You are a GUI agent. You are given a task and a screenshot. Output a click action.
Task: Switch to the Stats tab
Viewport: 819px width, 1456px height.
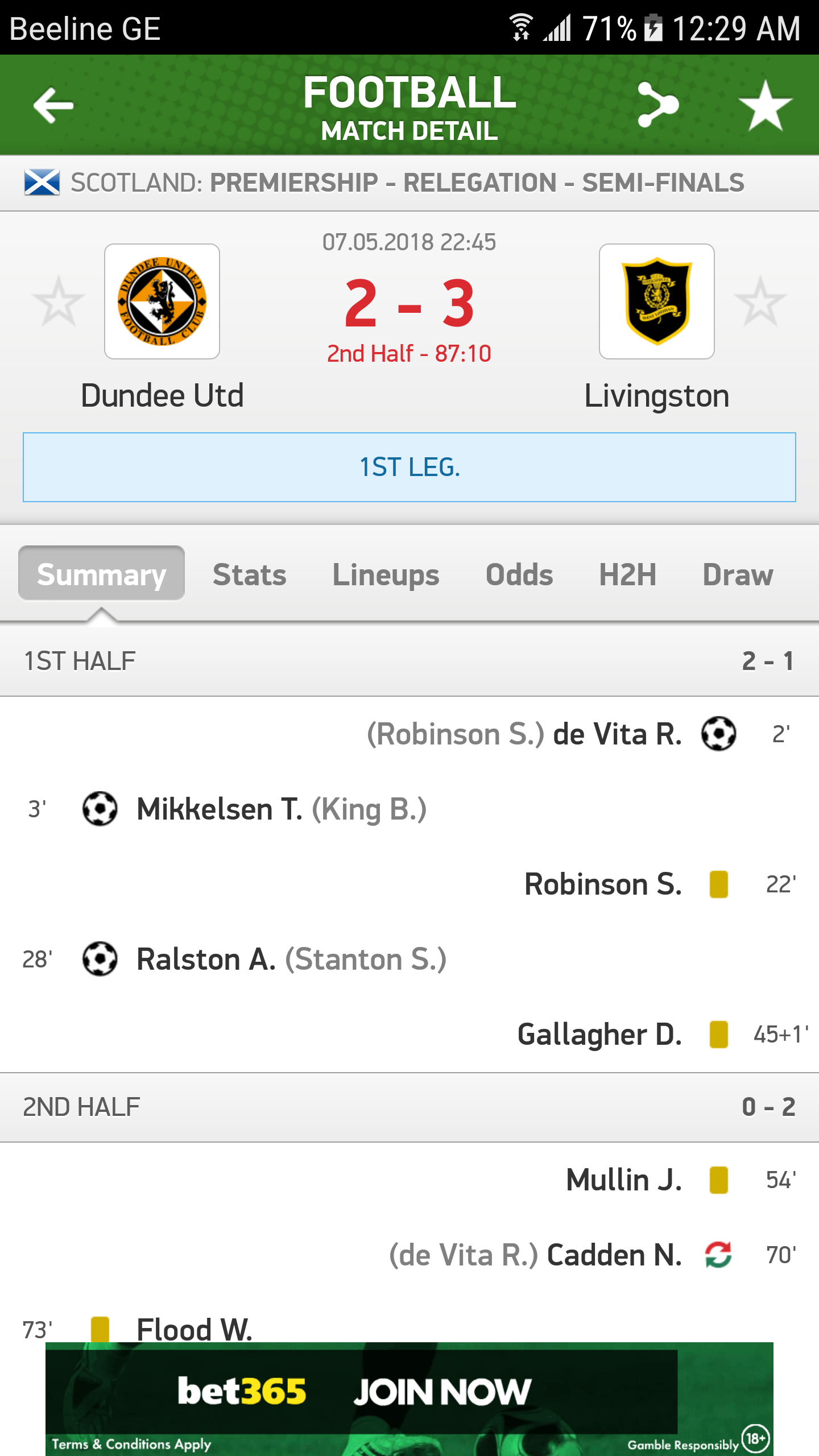pyautogui.click(x=249, y=574)
